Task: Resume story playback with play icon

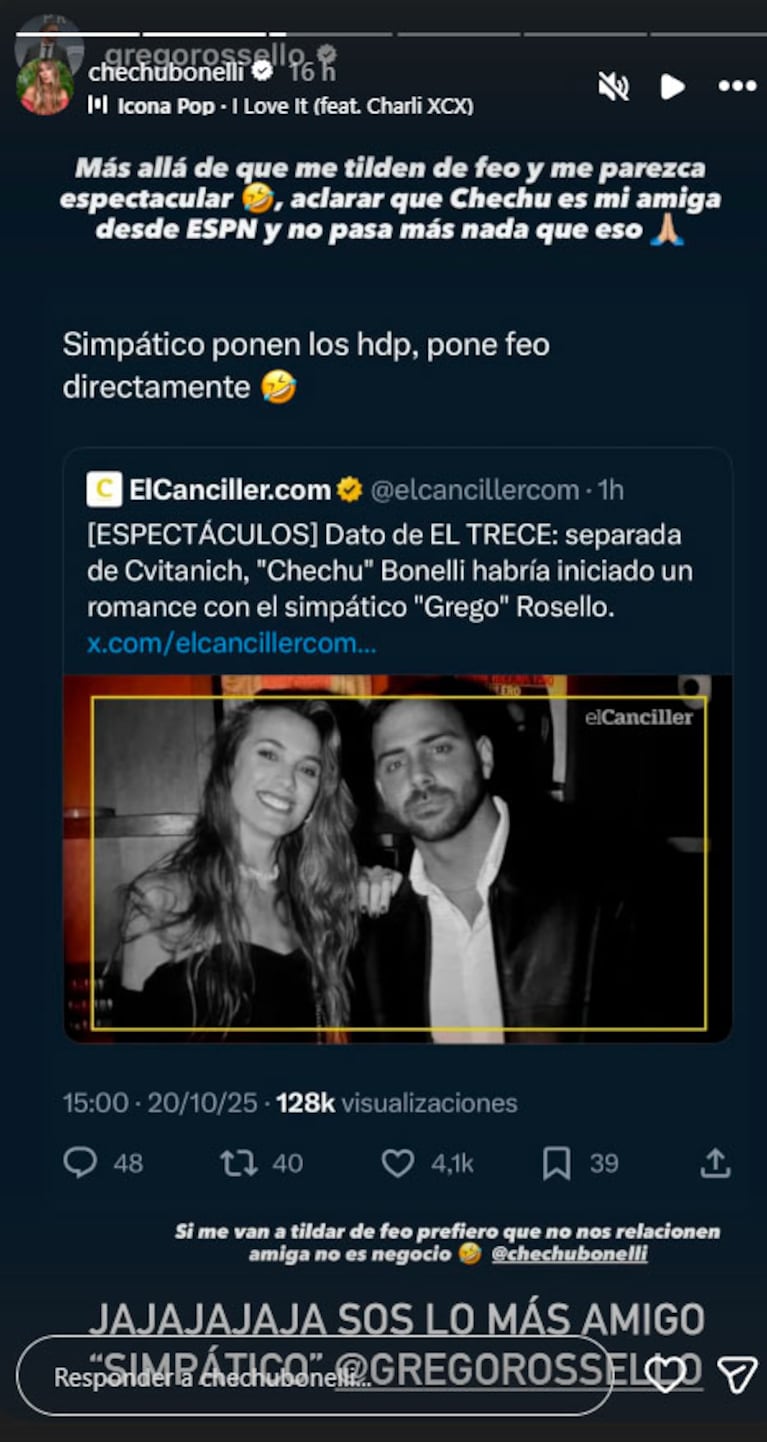Action: tap(672, 87)
